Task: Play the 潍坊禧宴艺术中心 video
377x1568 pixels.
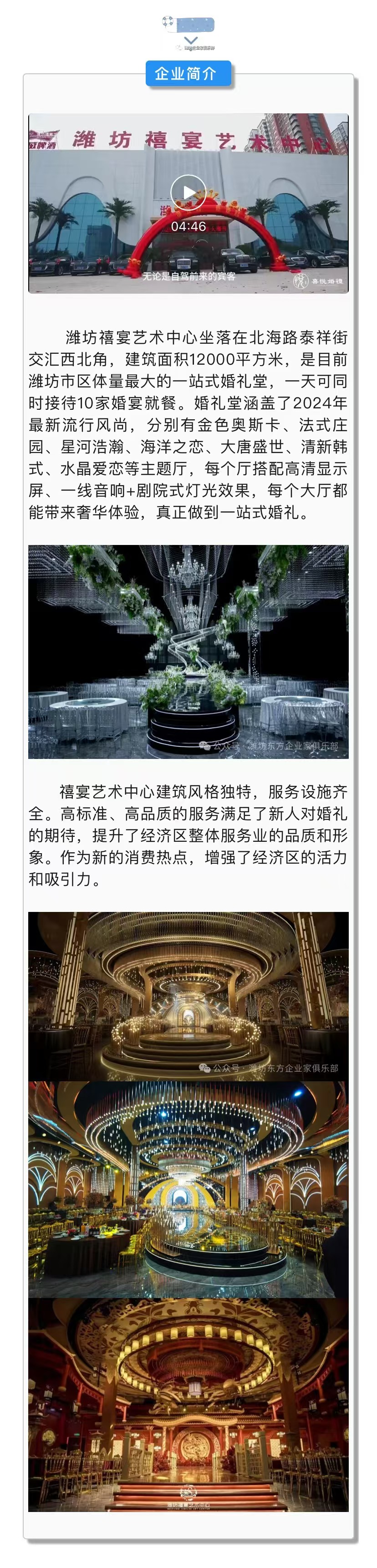Action: [x=188, y=192]
